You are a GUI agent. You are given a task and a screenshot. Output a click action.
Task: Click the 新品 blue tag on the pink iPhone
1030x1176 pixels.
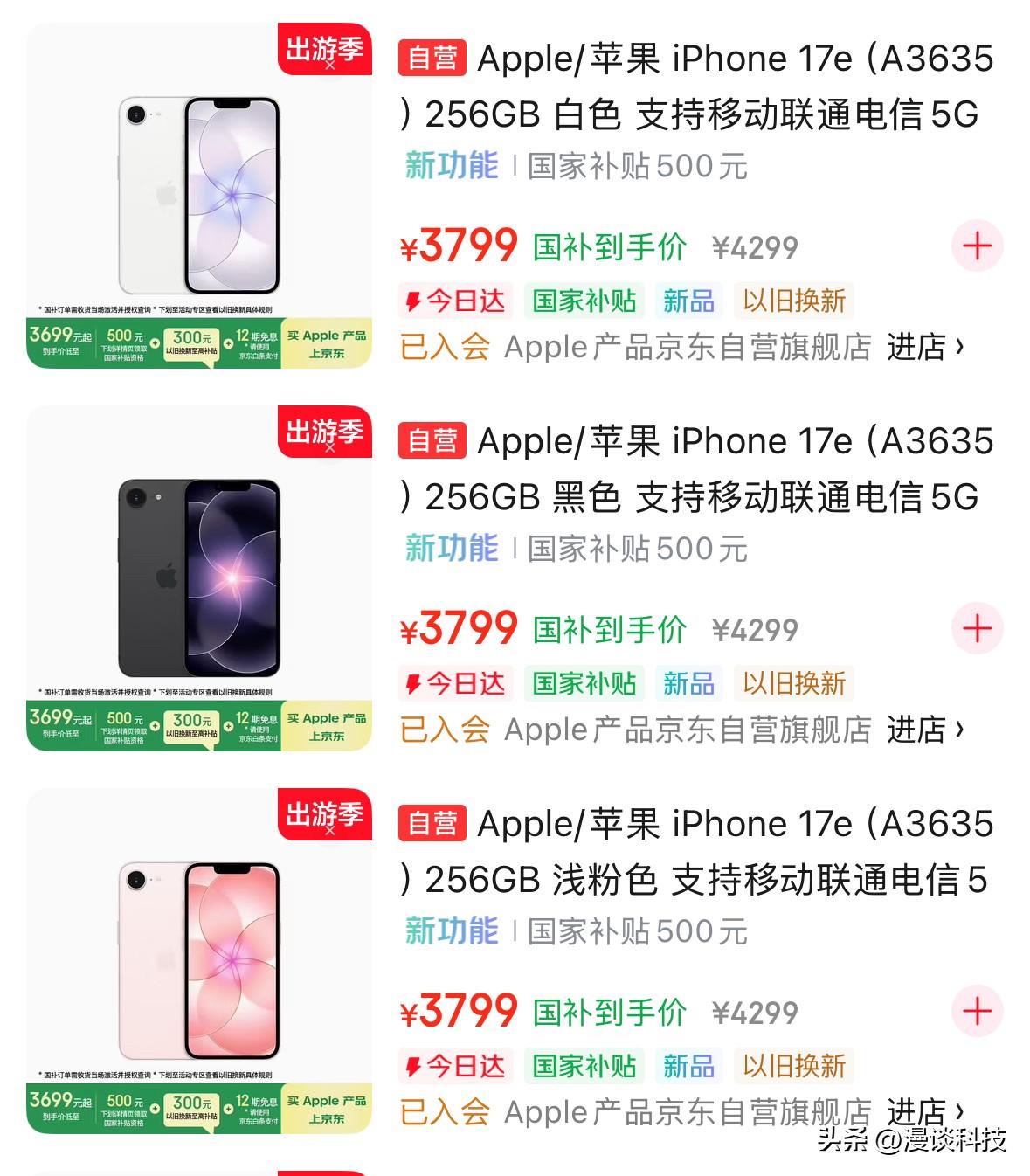[688, 1066]
